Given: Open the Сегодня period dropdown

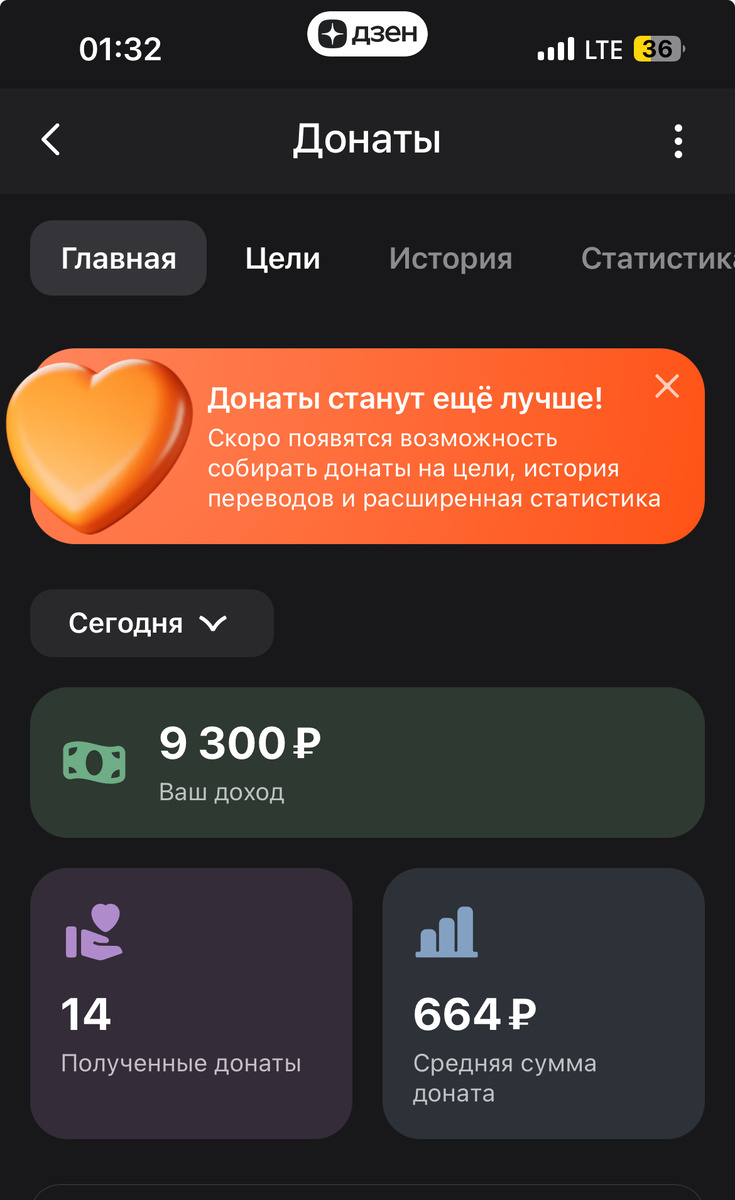Looking at the screenshot, I should [x=150, y=623].
